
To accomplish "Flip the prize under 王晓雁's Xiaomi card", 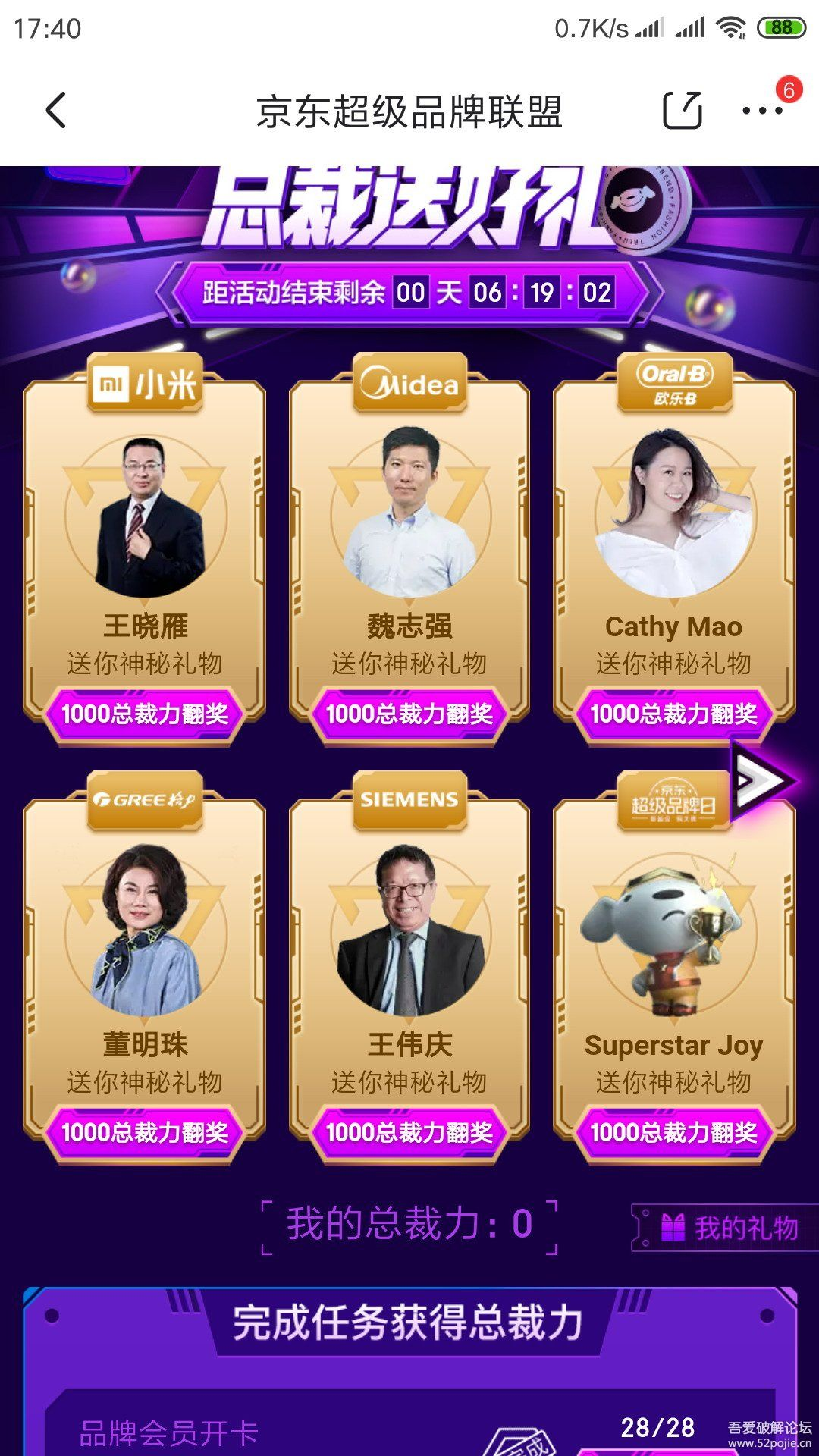I will coord(144,714).
